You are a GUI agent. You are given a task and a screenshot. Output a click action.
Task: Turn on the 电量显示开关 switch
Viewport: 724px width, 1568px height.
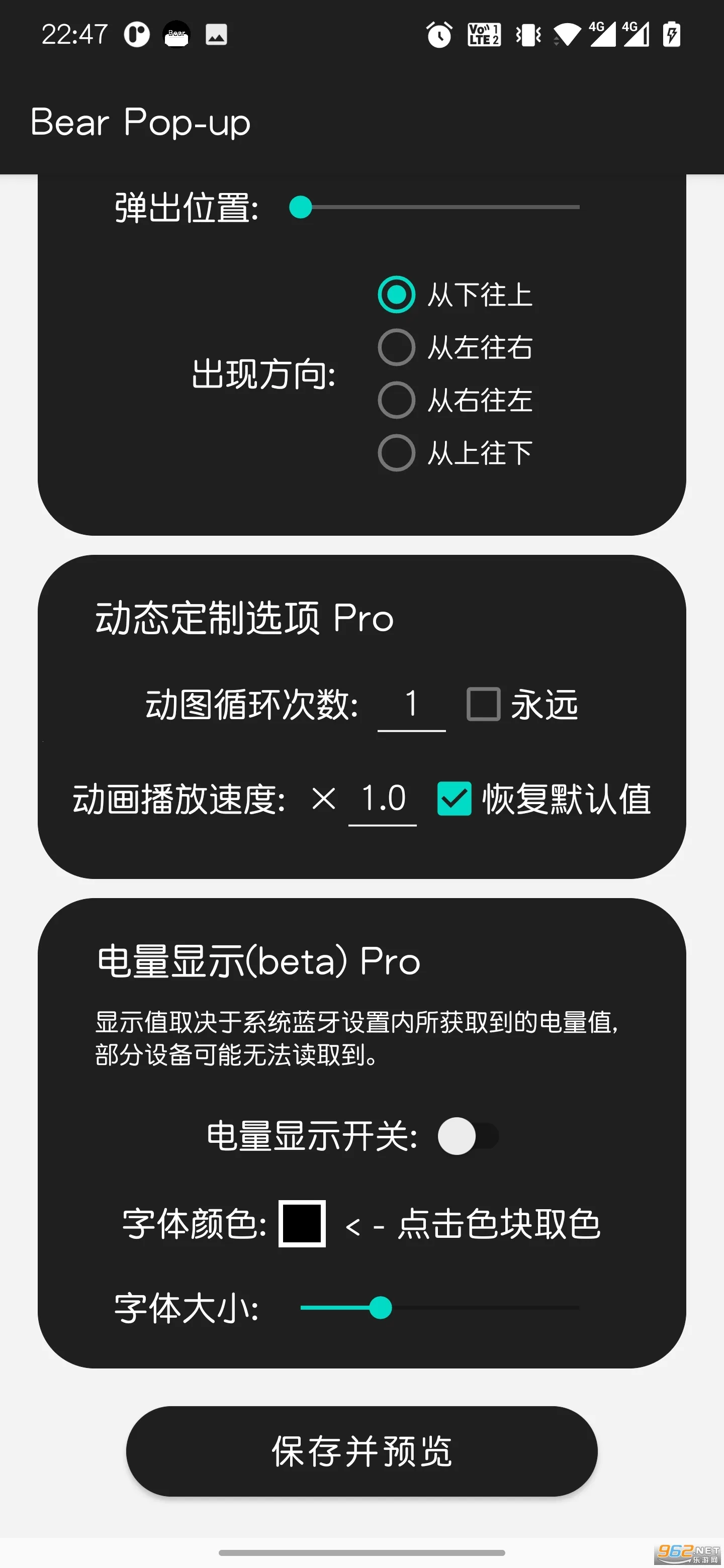click(468, 1136)
